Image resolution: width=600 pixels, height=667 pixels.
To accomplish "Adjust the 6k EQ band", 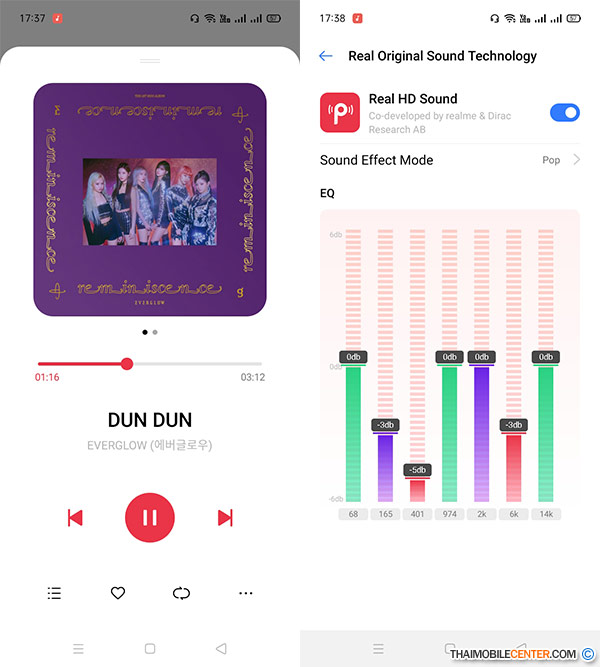I will (513, 425).
